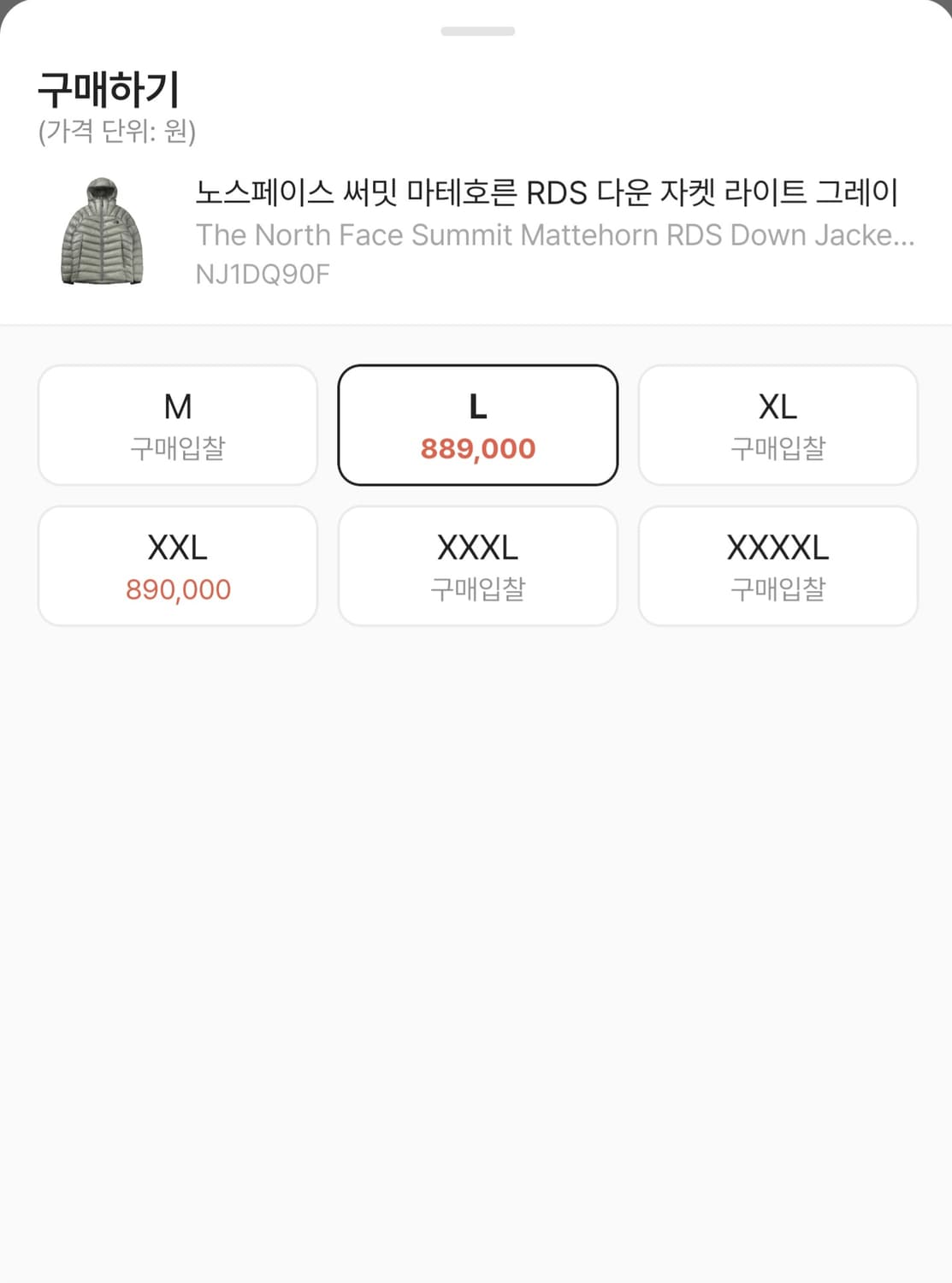Choose the XXXXL size option
Image resolution: width=952 pixels, height=1283 pixels.
click(778, 565)
